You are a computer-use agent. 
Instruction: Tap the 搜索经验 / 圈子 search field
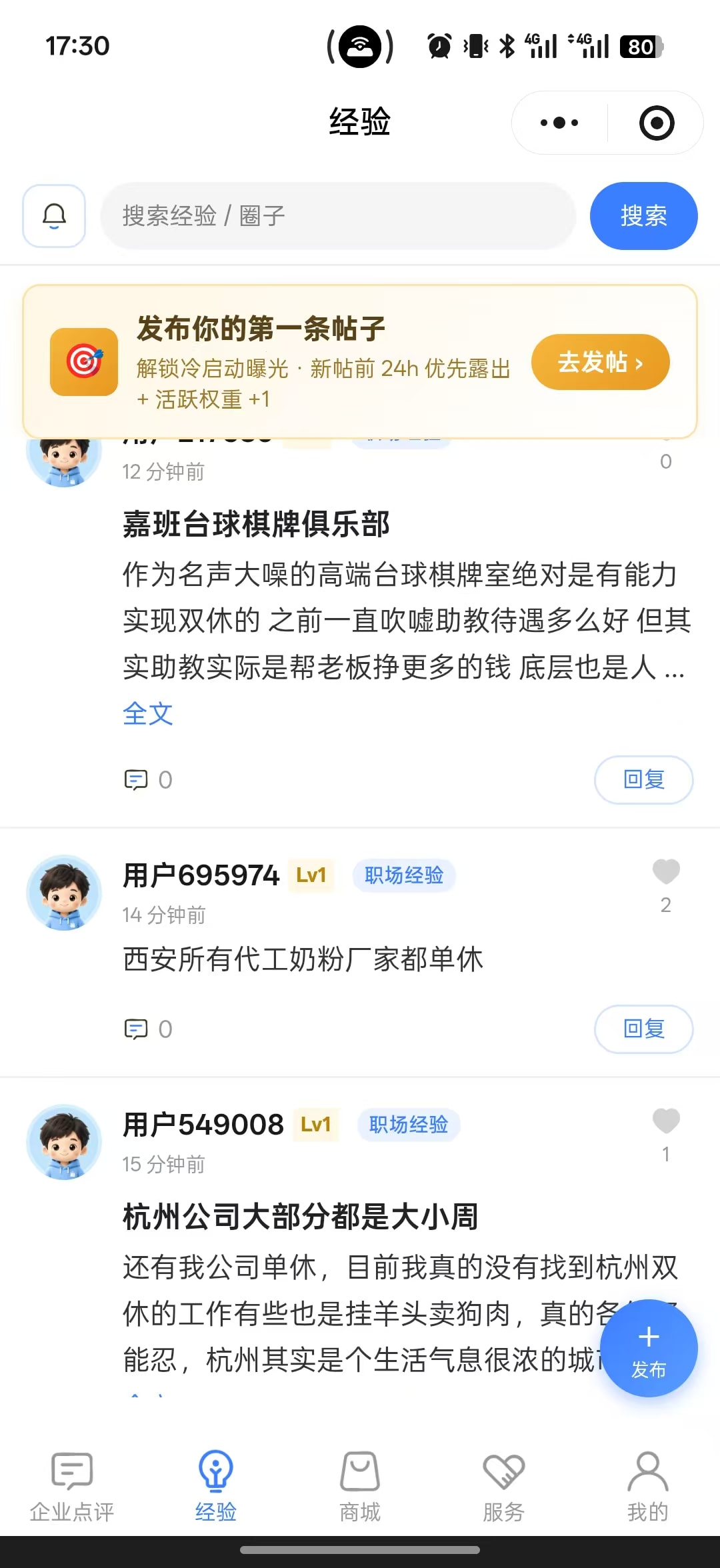pos(338,216)
